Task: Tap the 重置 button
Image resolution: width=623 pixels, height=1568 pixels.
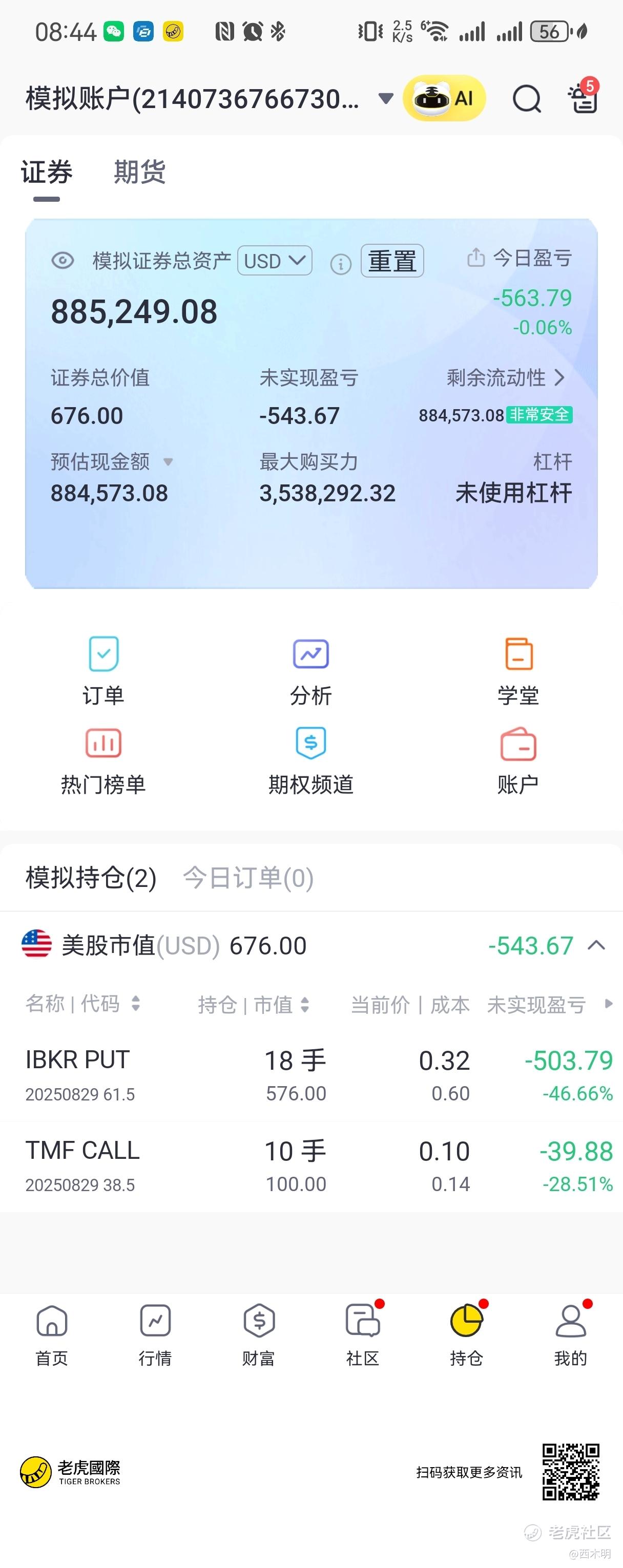Action: (x=391, y=261)
